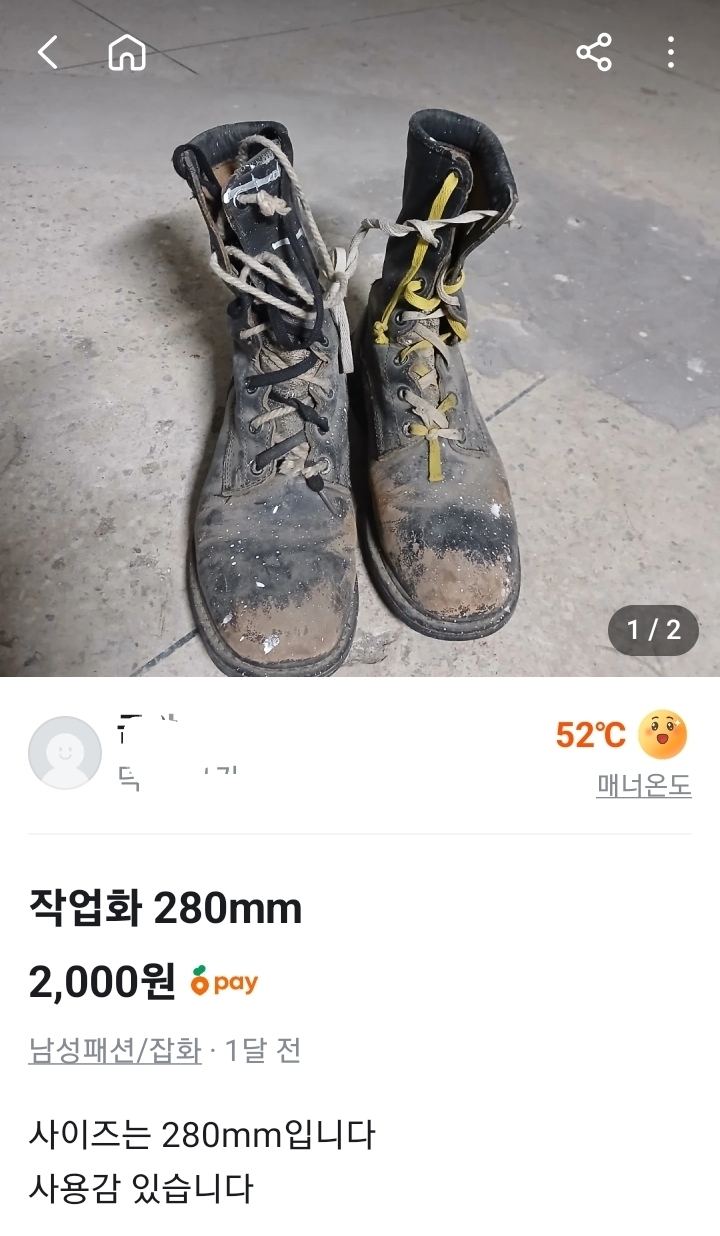The image size is (720, 1236).
Task: Go back to the previous screen
Action: click(x=47, y=52)
